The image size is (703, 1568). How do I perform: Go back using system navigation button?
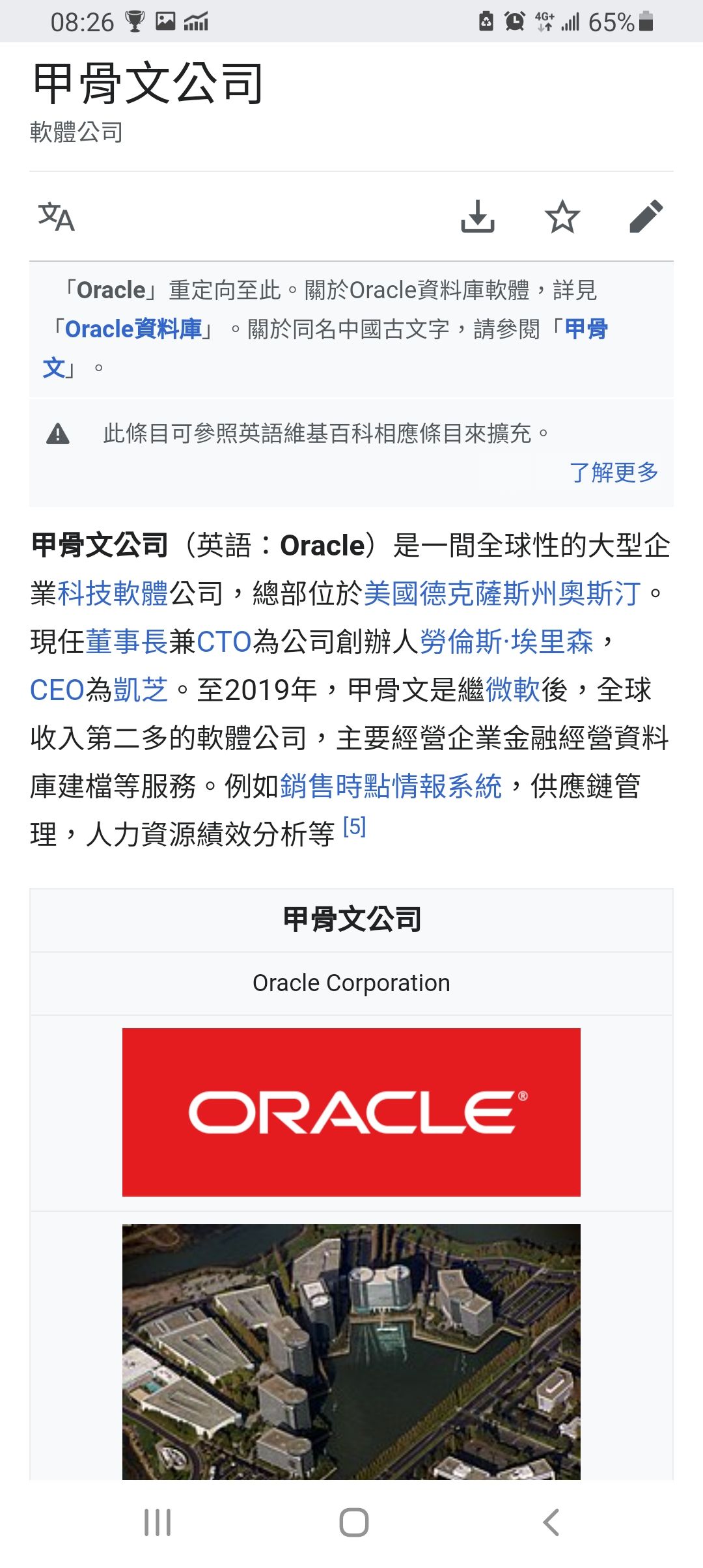click(551, 1522)
